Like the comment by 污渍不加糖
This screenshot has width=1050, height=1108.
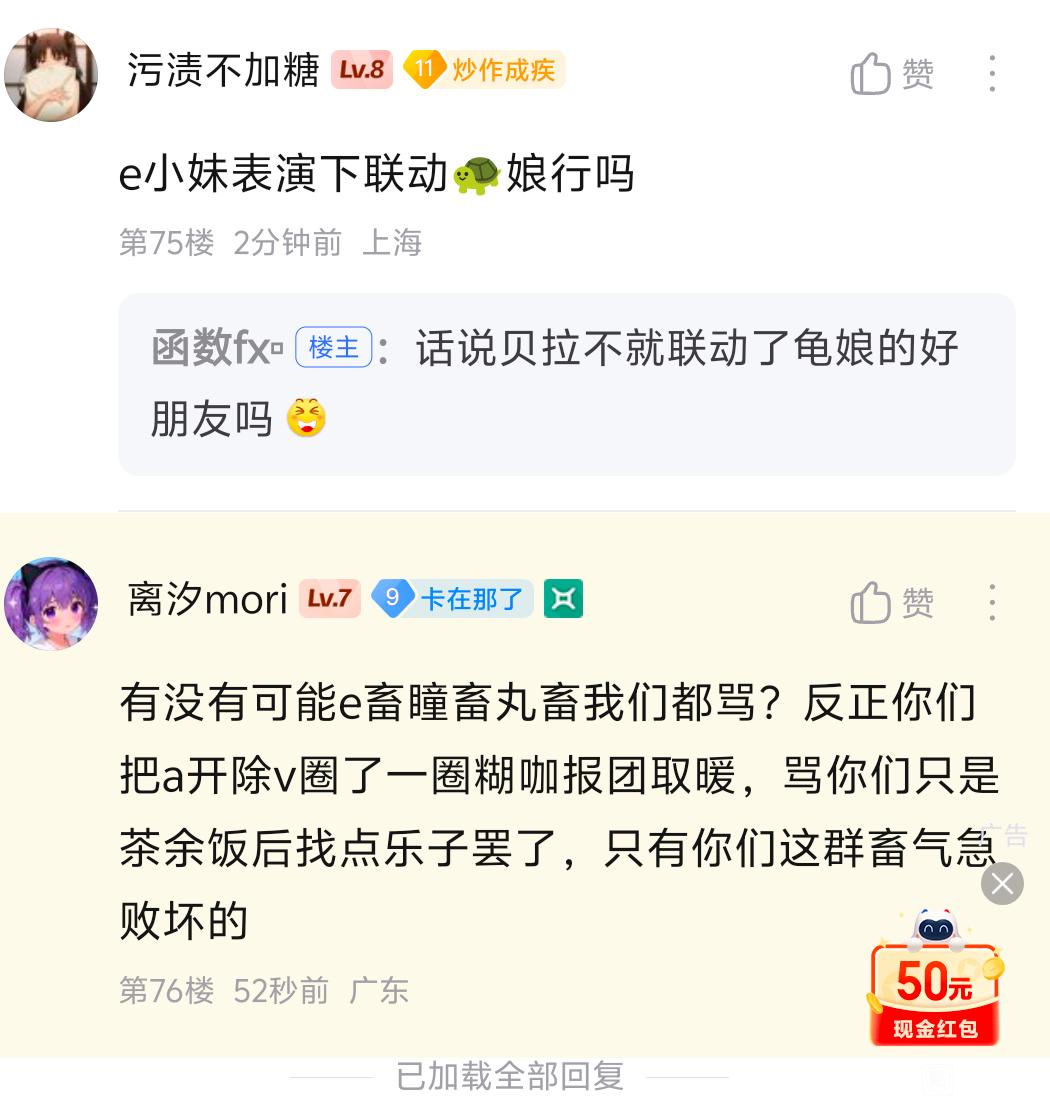(x=892, y=73)
